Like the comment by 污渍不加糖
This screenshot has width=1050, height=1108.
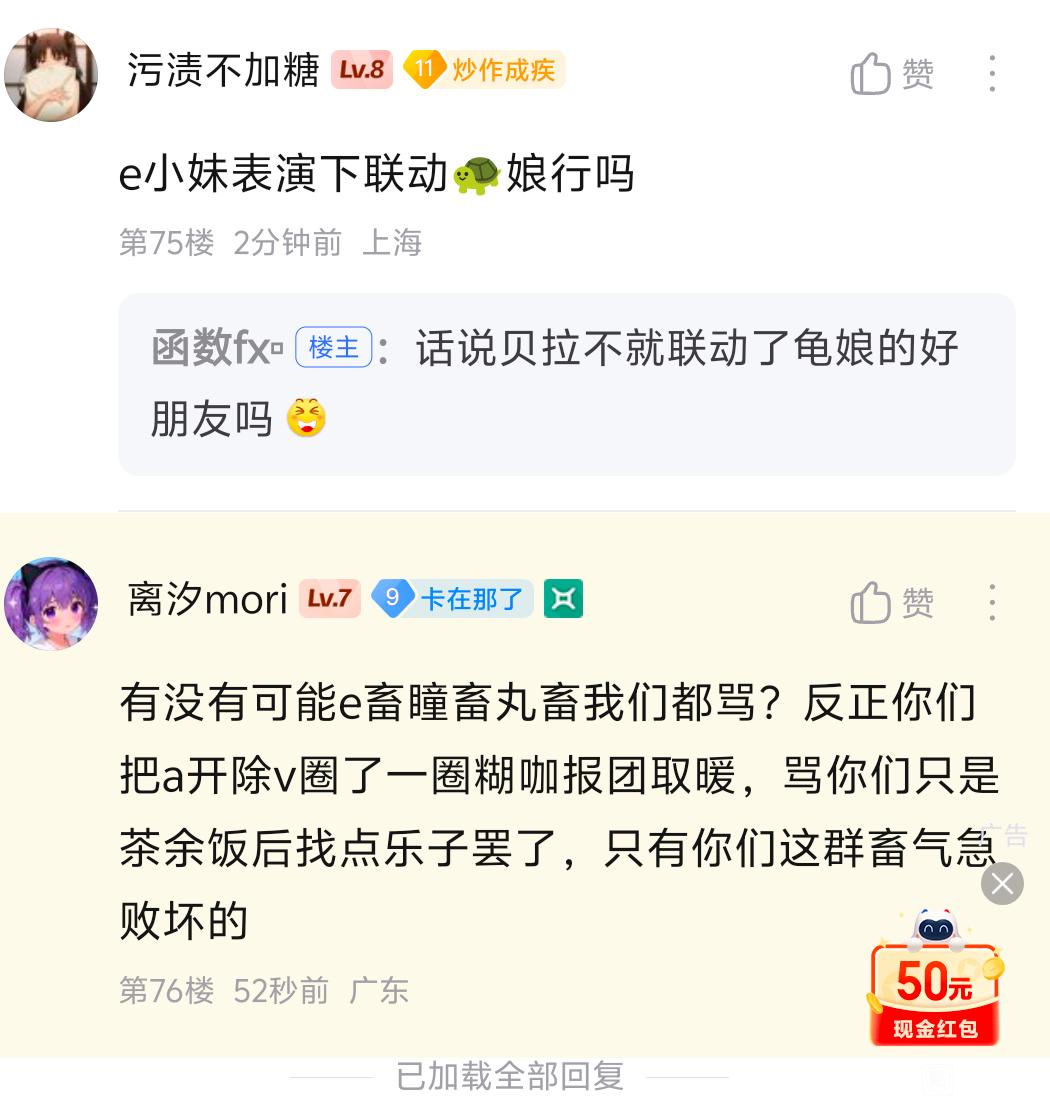(x=892, y=73)
